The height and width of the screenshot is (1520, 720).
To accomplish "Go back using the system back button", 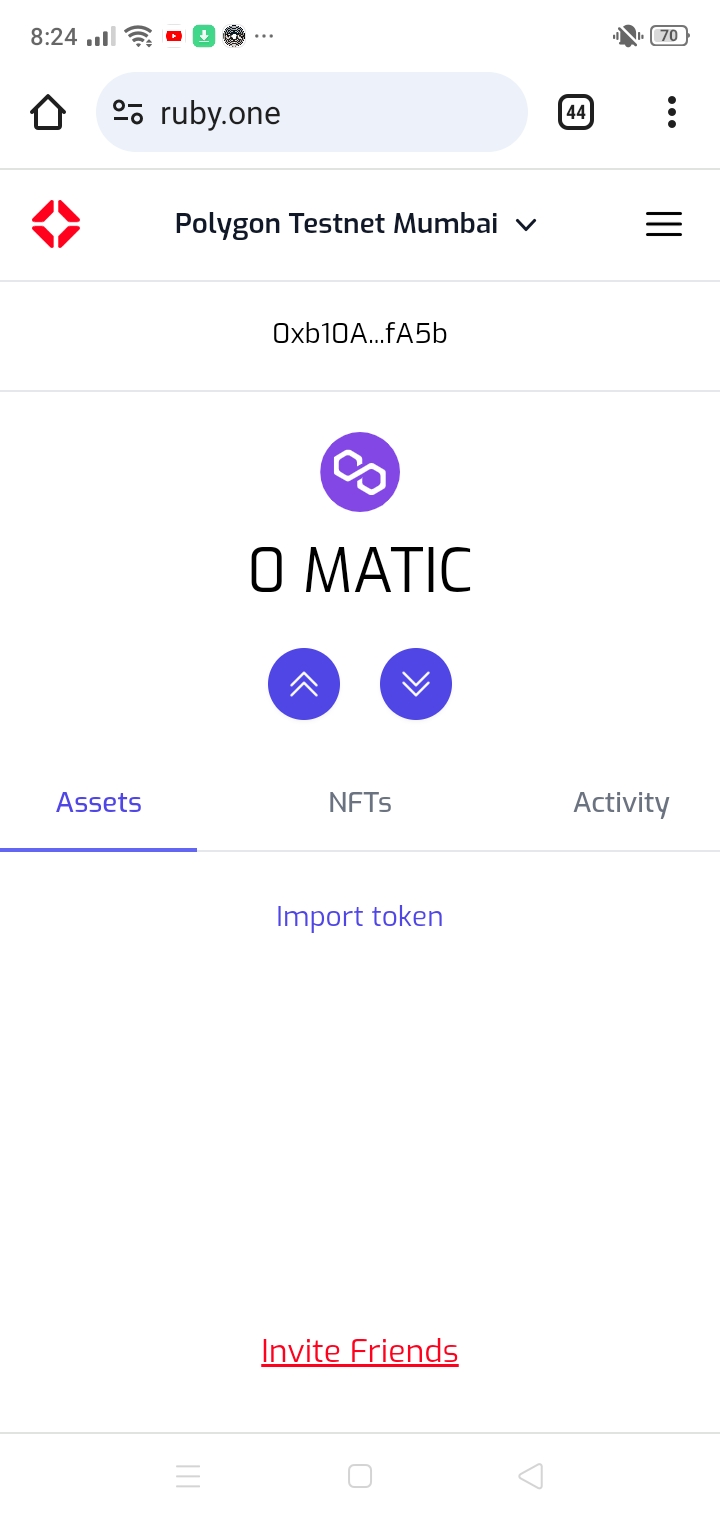I will 531,1476.
